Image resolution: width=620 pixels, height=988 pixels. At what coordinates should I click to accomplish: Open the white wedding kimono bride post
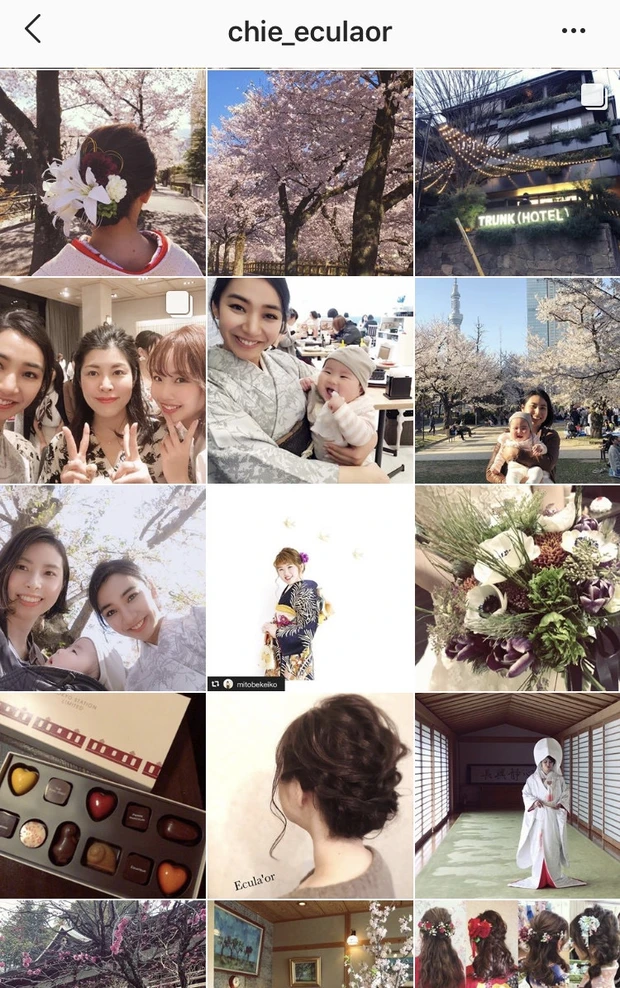pyautogui.click(x=517, y=796)
